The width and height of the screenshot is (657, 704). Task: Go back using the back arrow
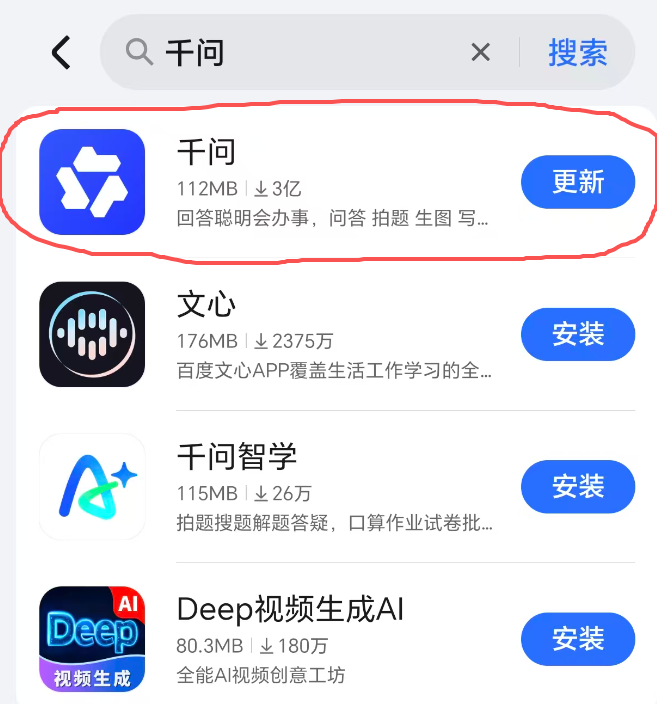pyautogui.click(x=61, y=53)
